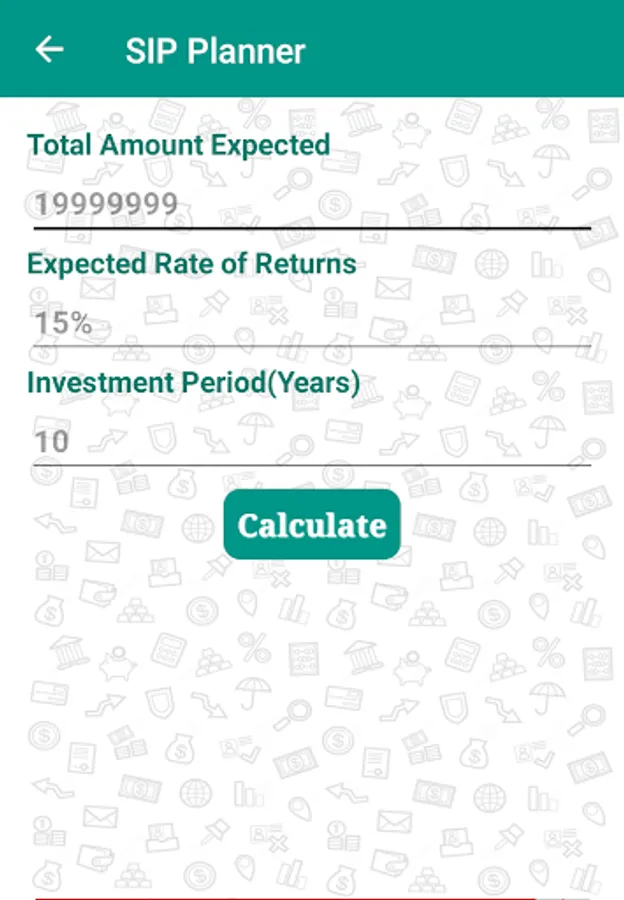Viewport: 624px width, 900px height.
Task: Go back using the arrow icon
Action: 49,49
